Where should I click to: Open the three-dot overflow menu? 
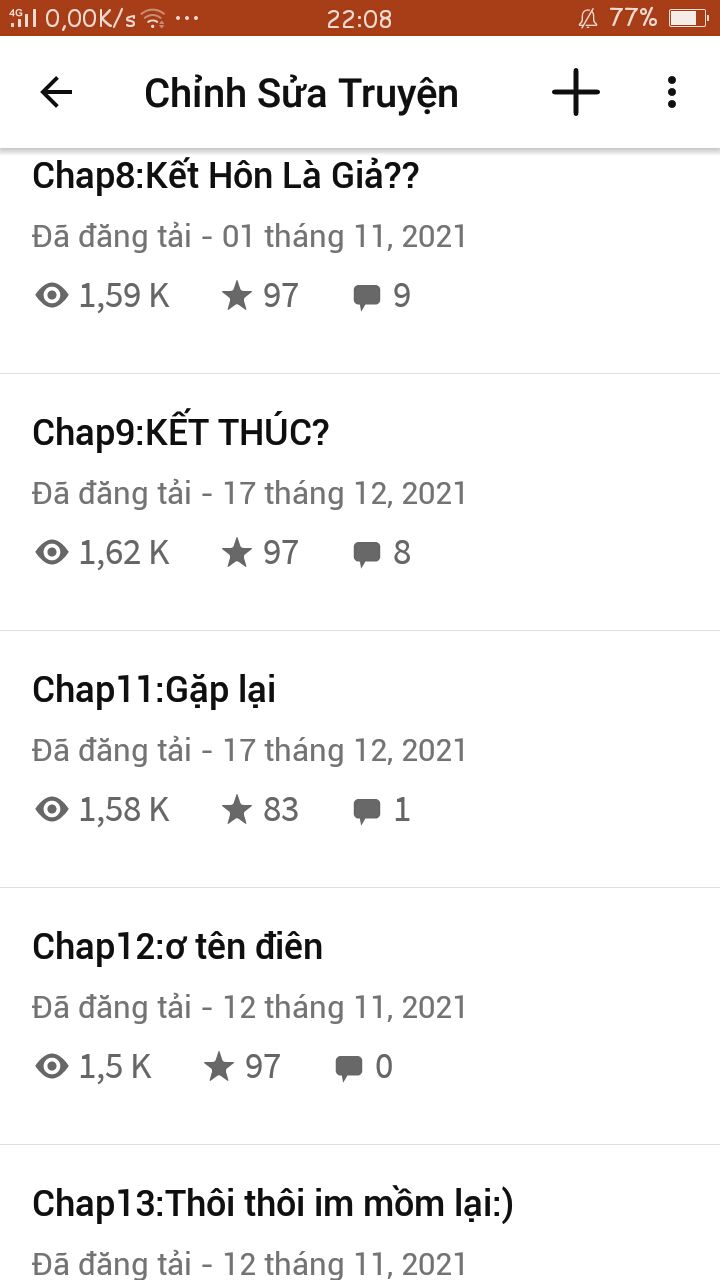[671, 92]
